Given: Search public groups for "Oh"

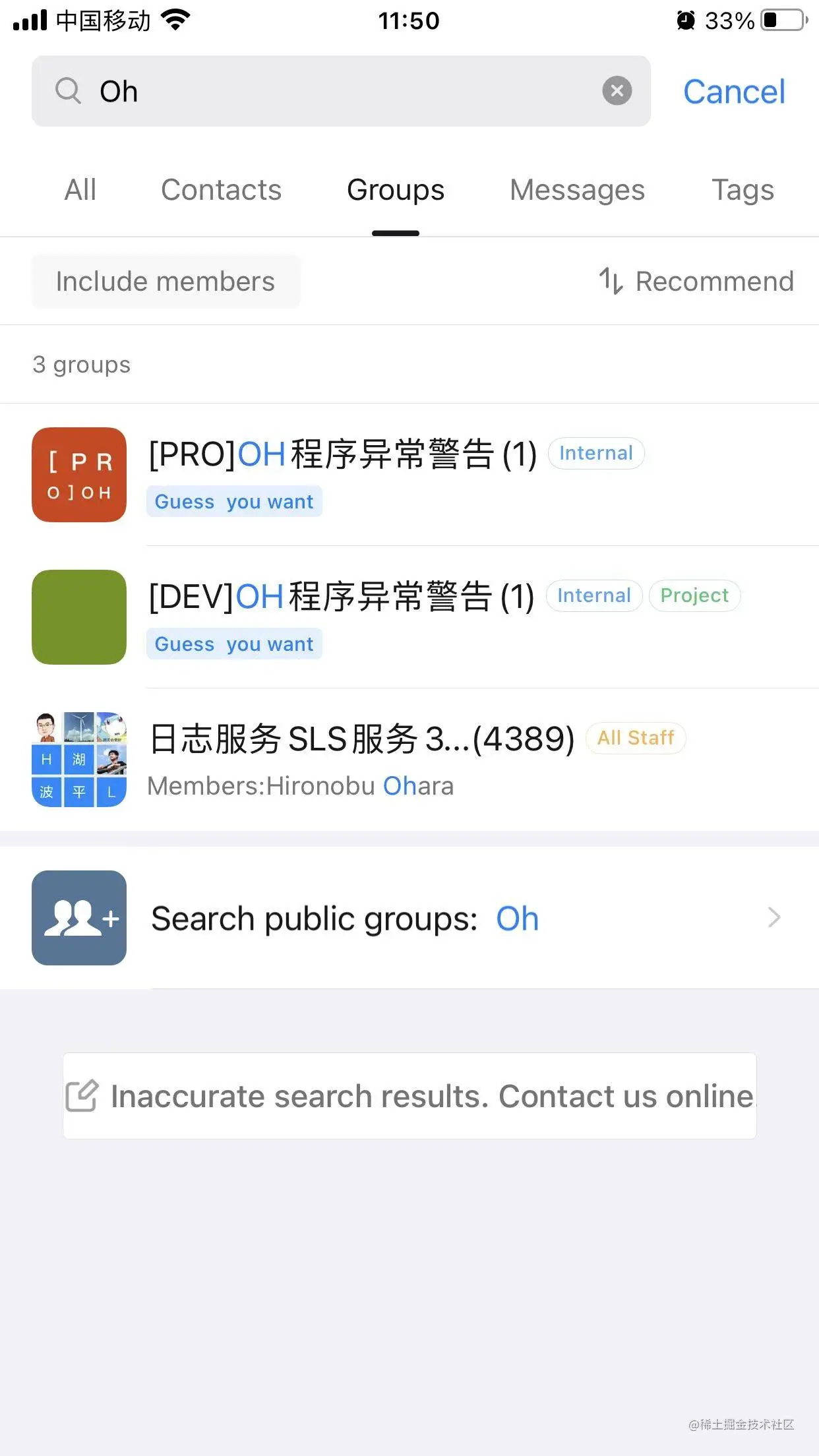Looking at the screenshot, I should [x=409, y=918].
